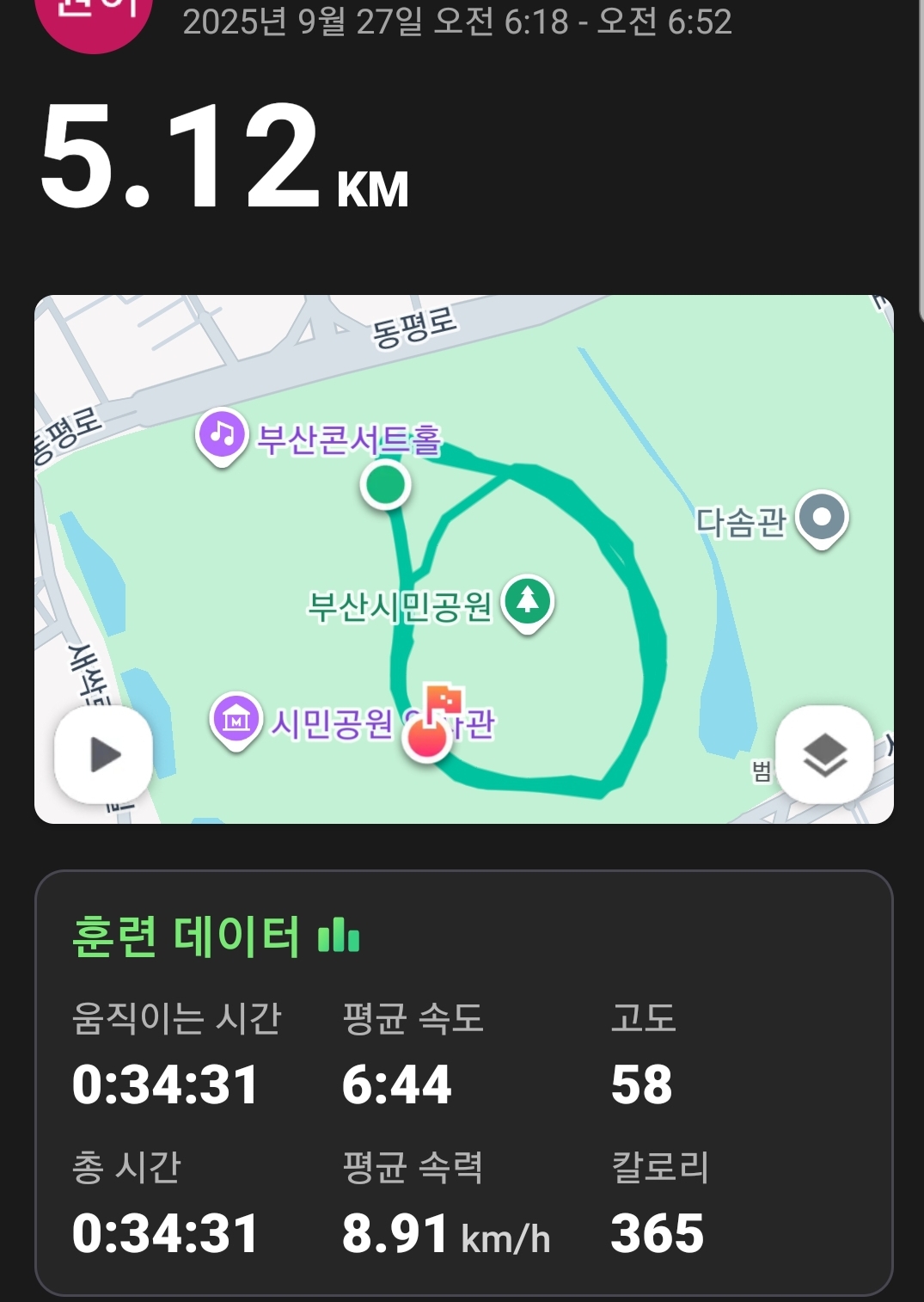This screenshot has height=1302, width=924.
Task: Play the route animation on the map
Action: [104, 755]
